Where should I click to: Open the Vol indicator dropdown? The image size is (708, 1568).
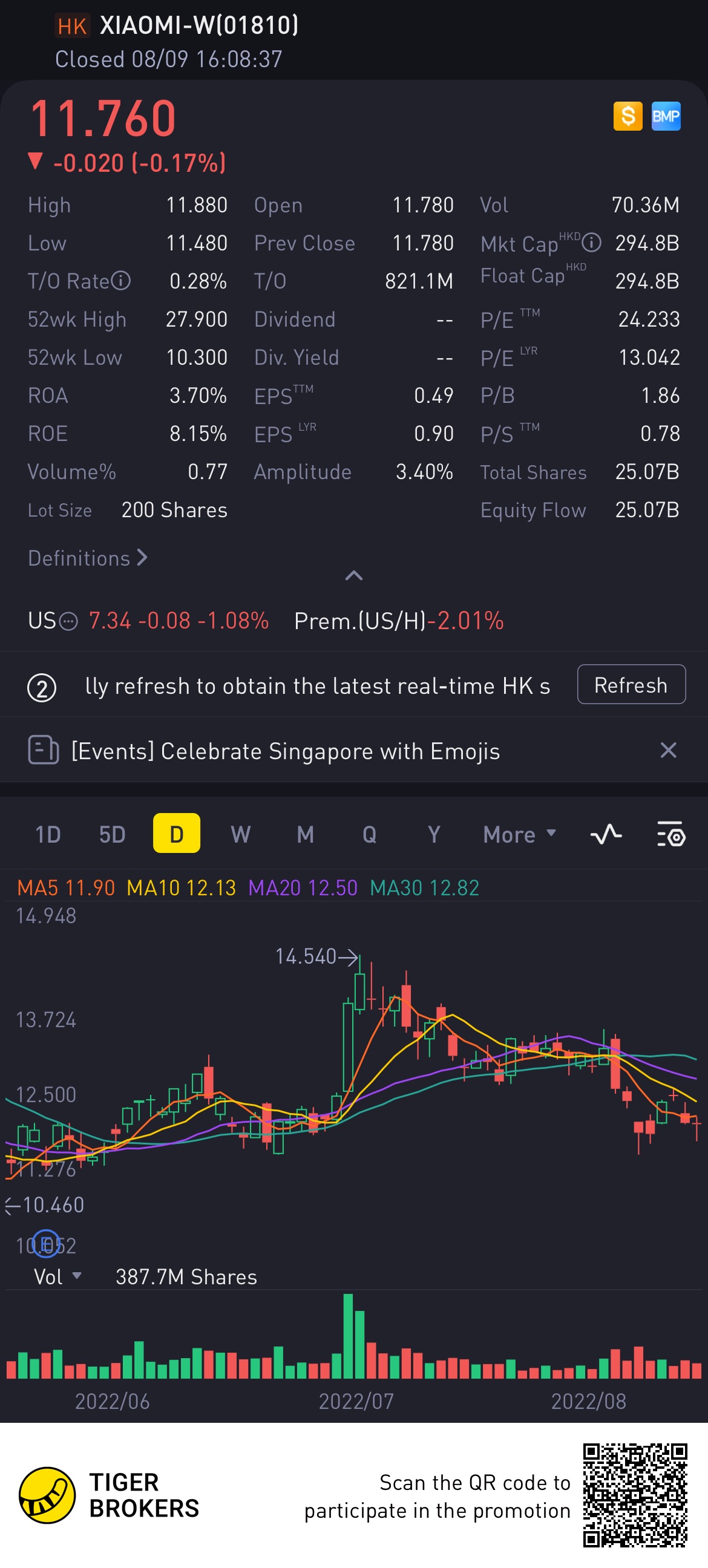(x=57, y=1276)
